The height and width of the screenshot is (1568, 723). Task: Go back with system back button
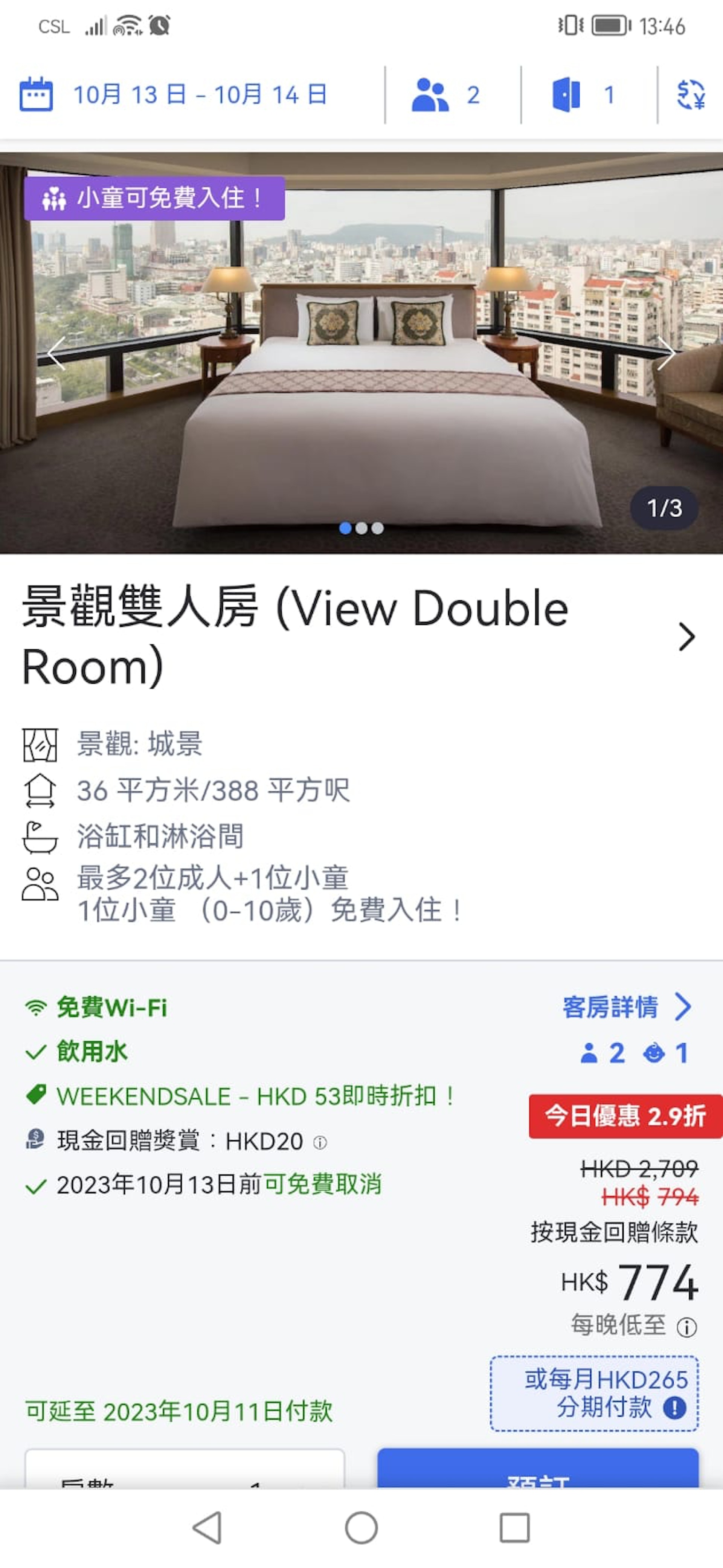[207, 1528]
